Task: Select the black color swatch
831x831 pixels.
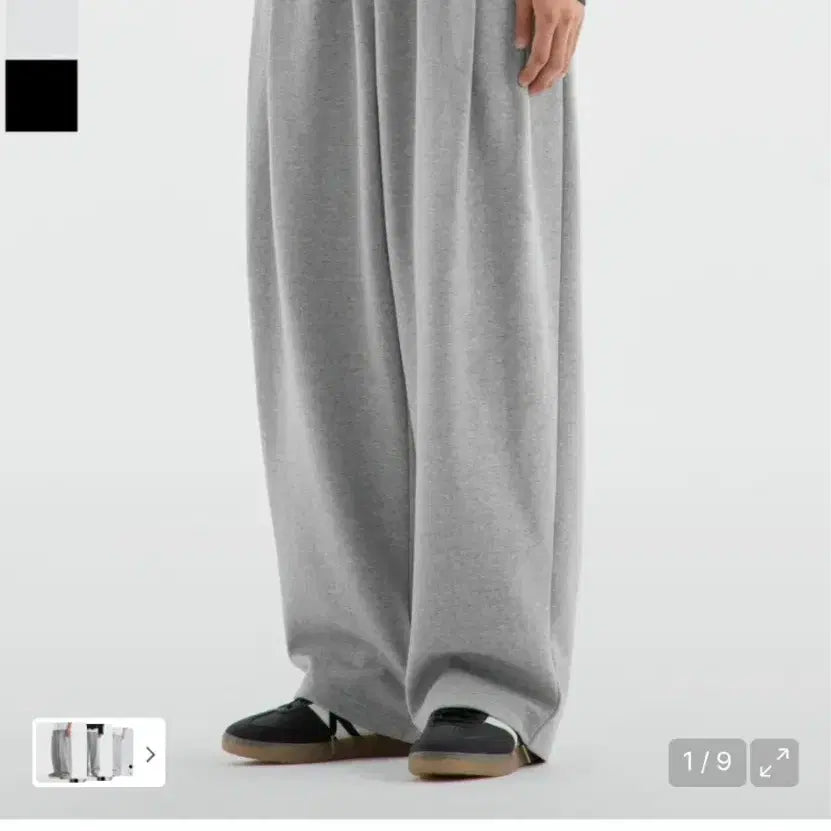Action: pyautogui.click(x=41, y=95)
